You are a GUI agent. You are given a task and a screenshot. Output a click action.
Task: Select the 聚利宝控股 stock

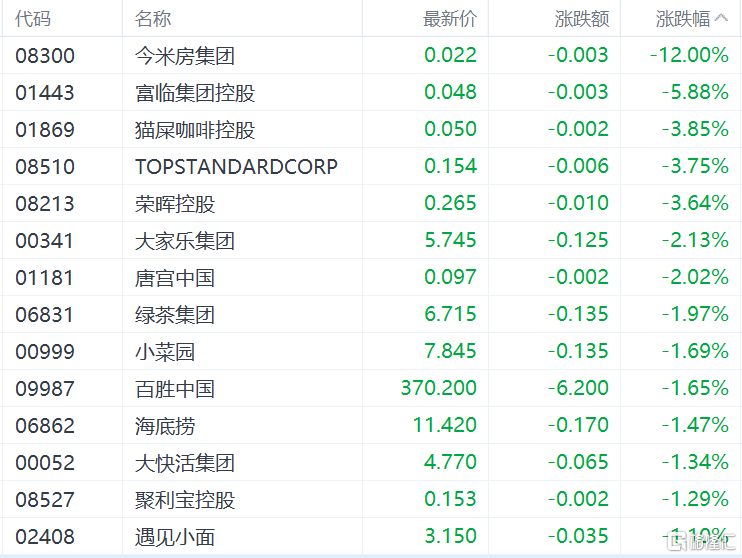(371, 499)
